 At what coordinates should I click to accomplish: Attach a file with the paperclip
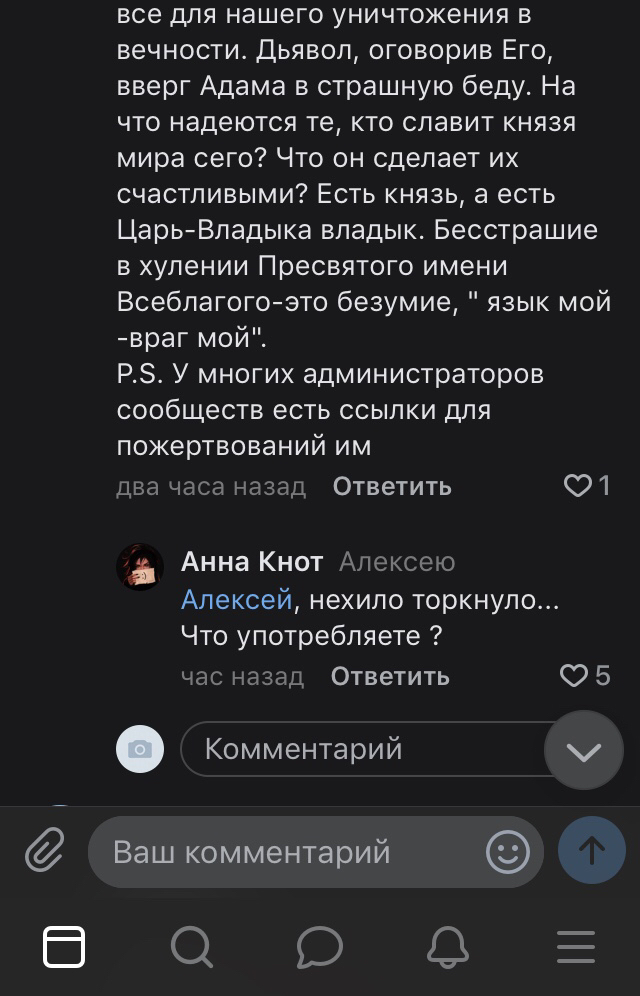(x=45, y=852)
